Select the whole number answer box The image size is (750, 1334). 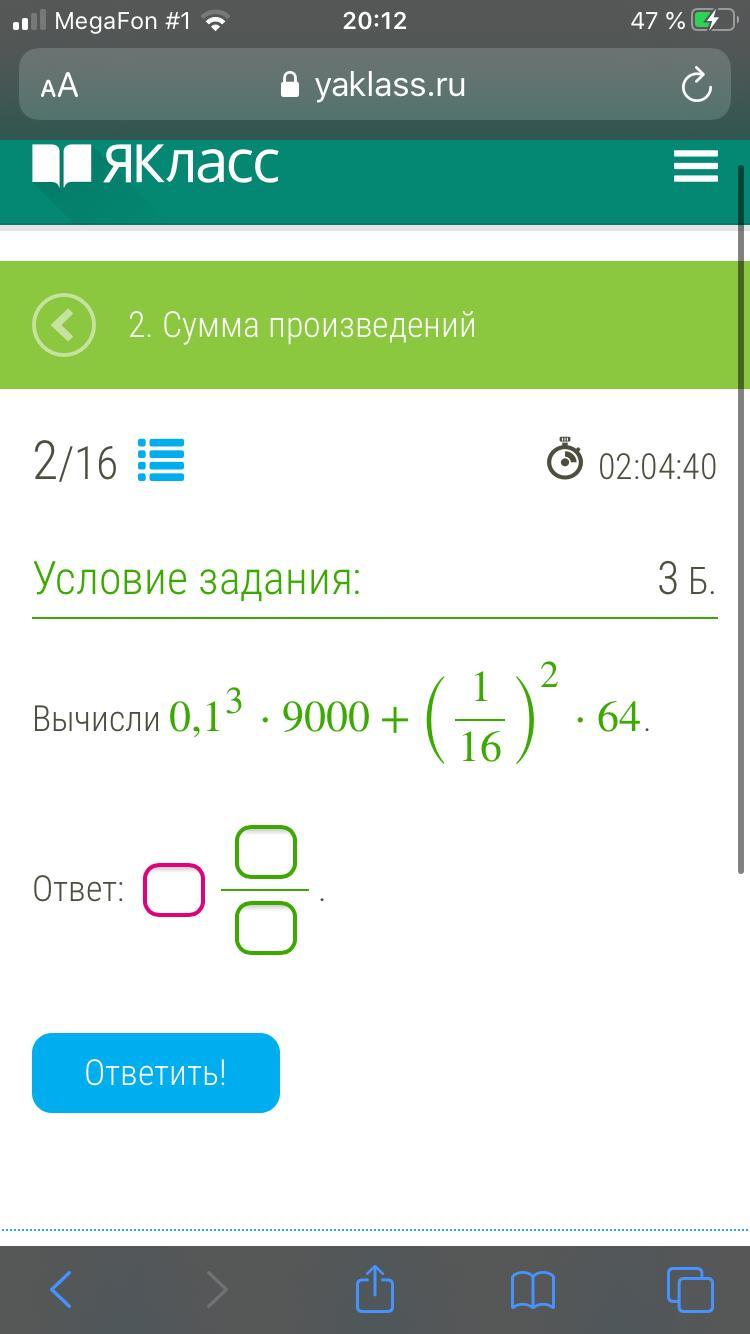174,889
